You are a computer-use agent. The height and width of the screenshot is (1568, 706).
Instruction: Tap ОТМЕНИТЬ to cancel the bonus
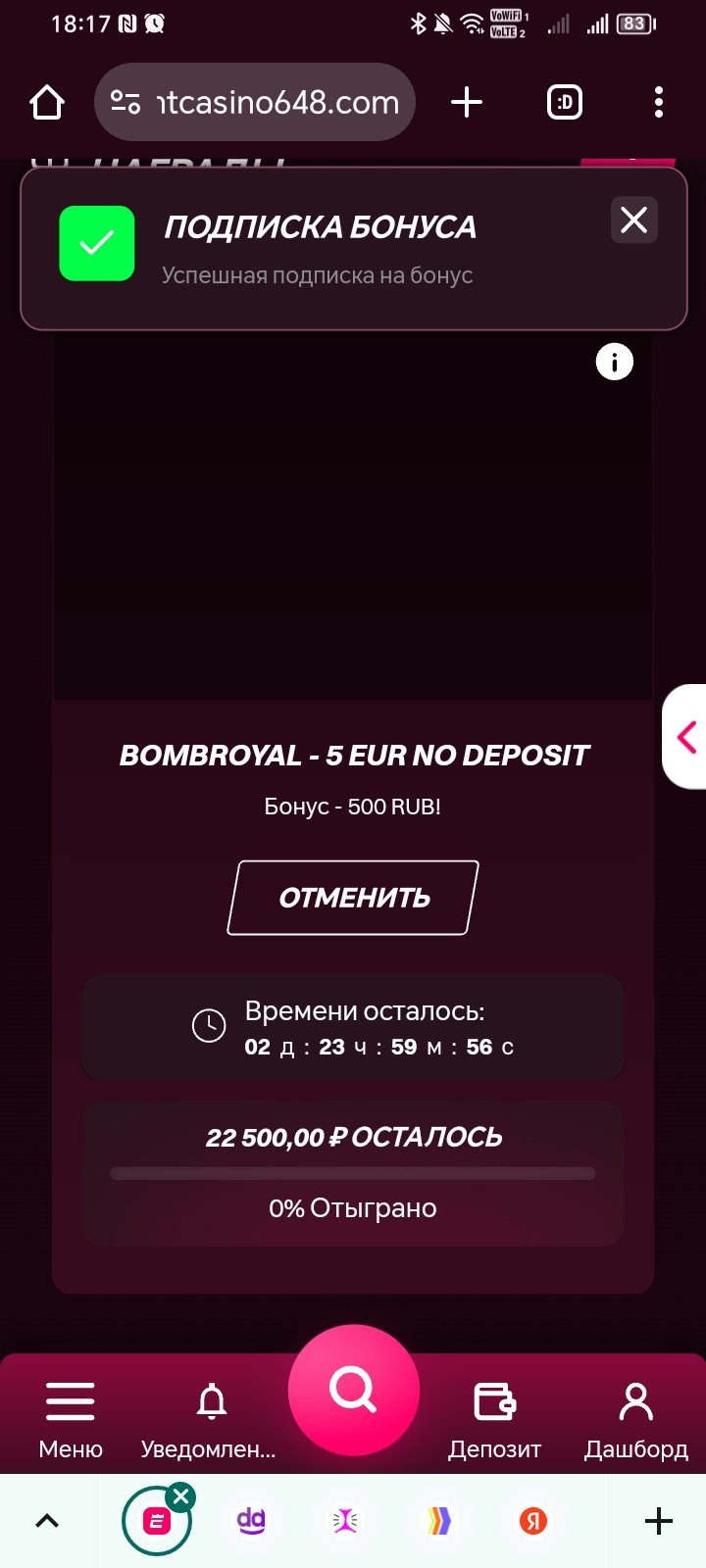click(353, 898)
